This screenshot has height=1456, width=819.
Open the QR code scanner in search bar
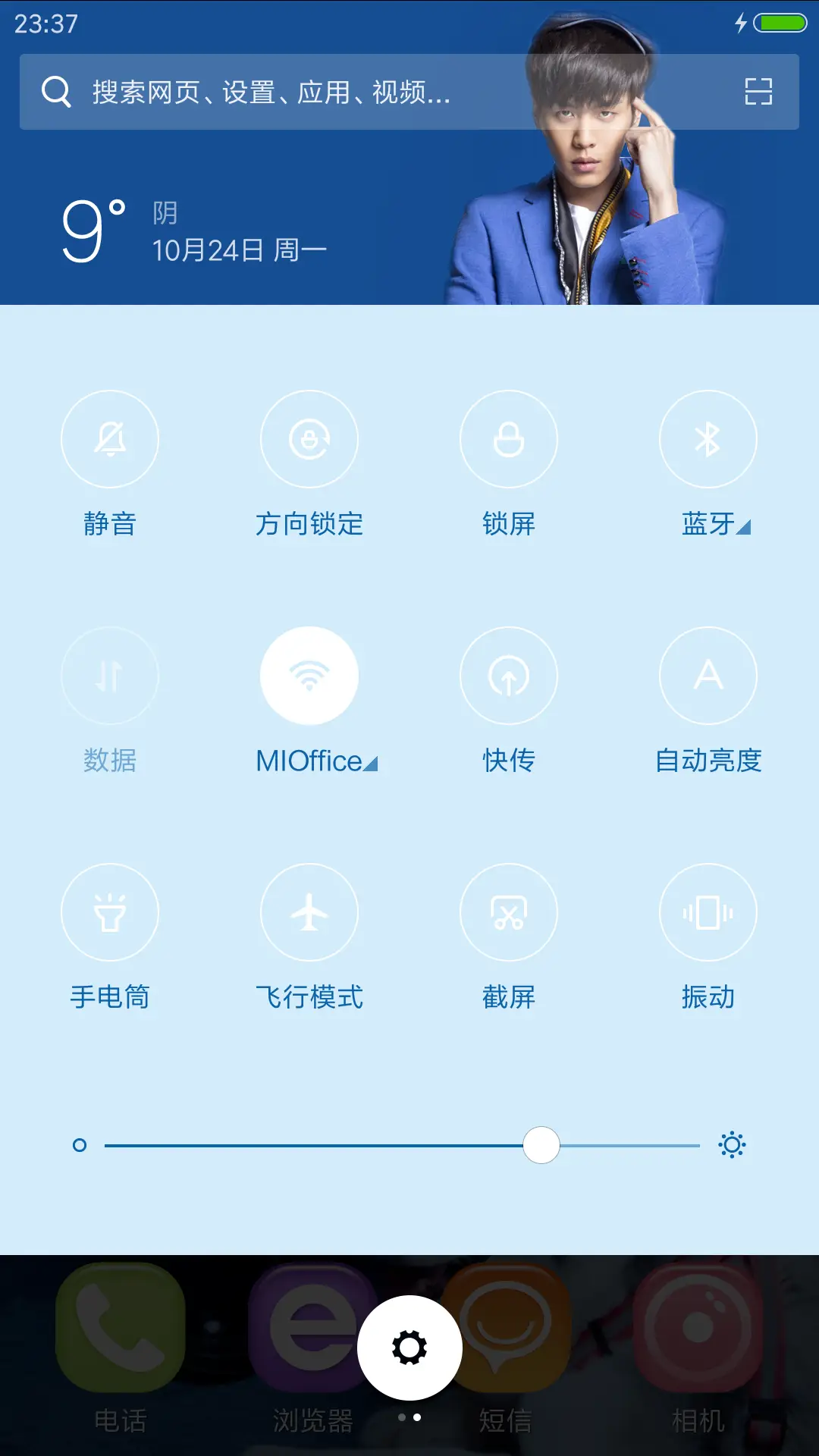click(758, 91)
